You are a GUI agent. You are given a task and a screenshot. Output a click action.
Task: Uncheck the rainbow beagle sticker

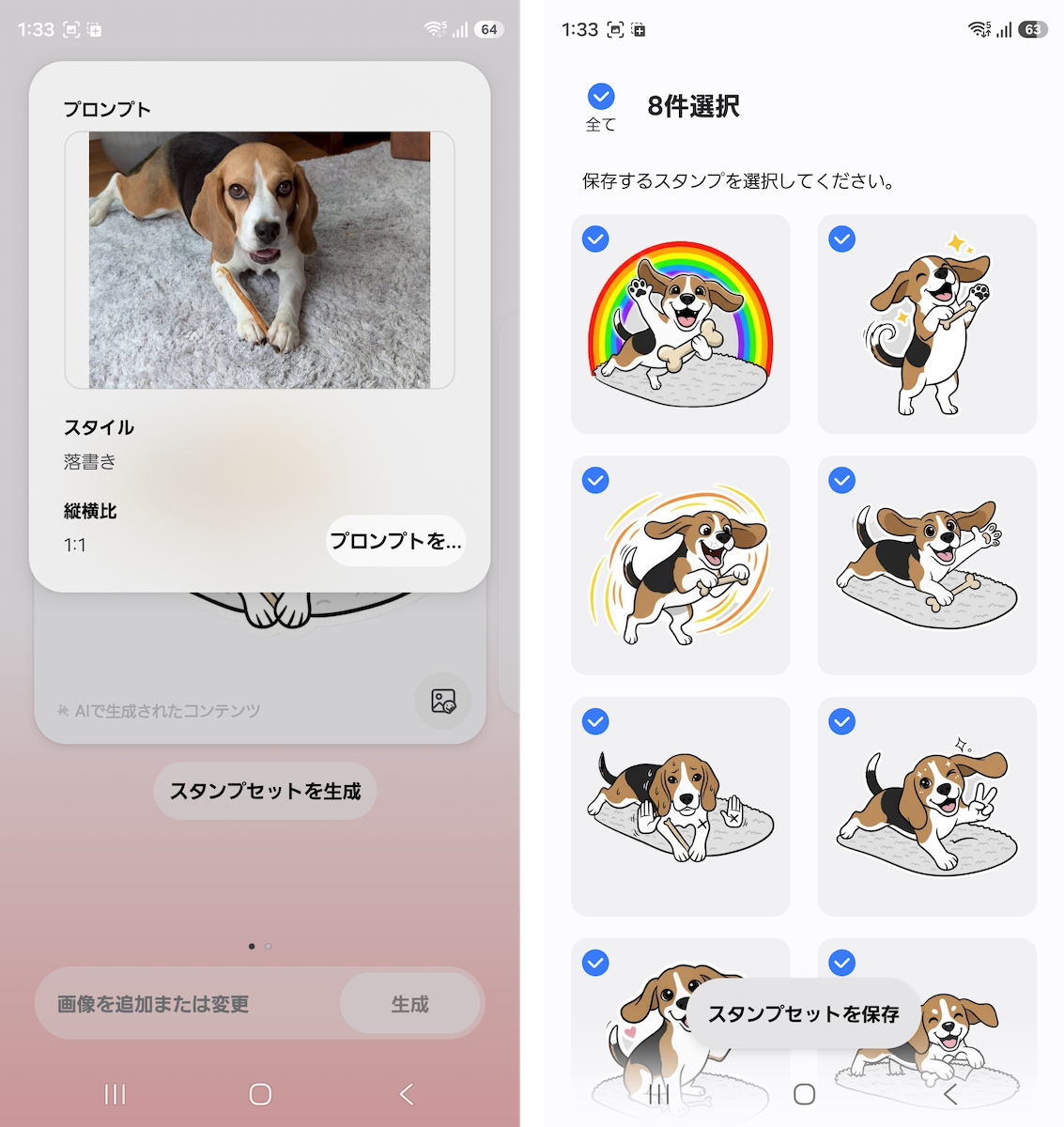[596, 239]
